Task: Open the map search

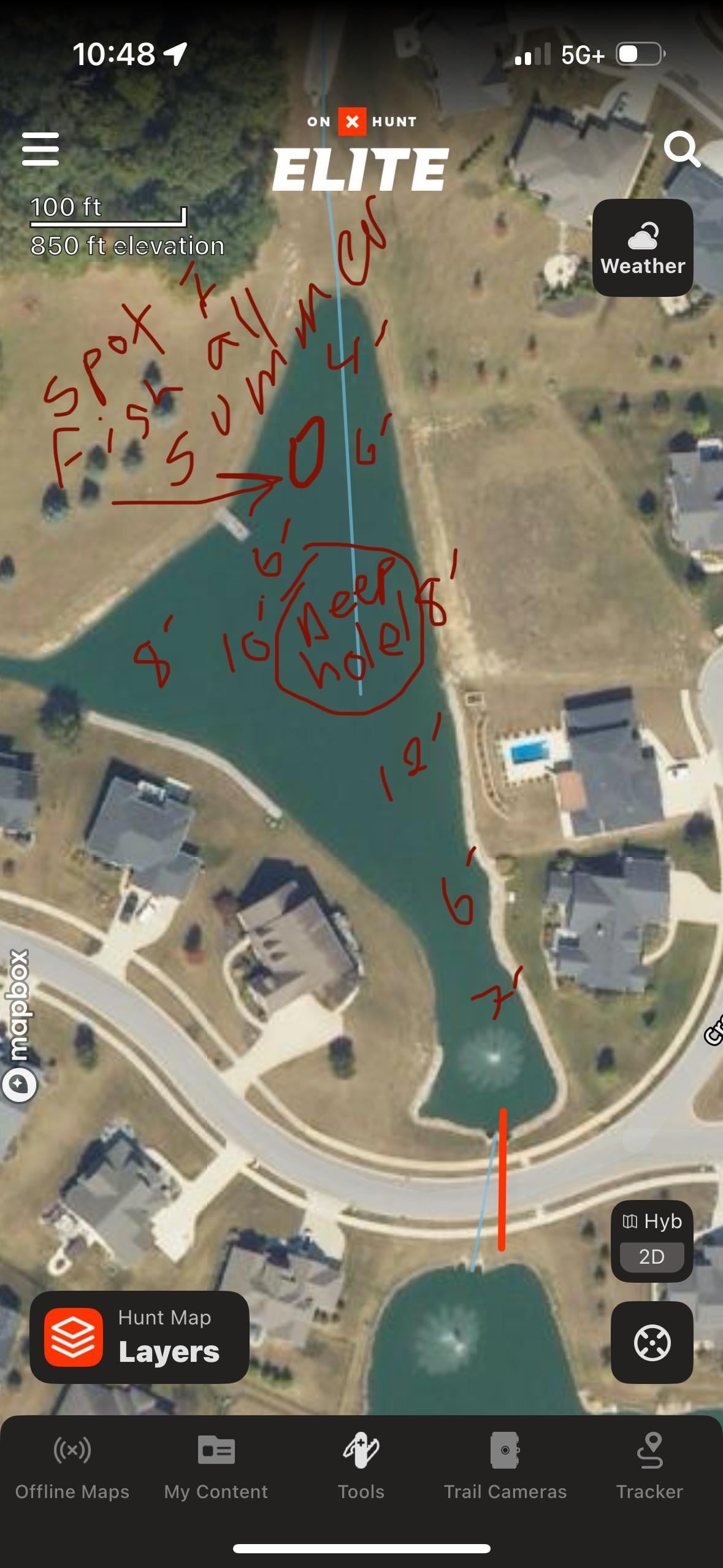Action: point(681,148)
